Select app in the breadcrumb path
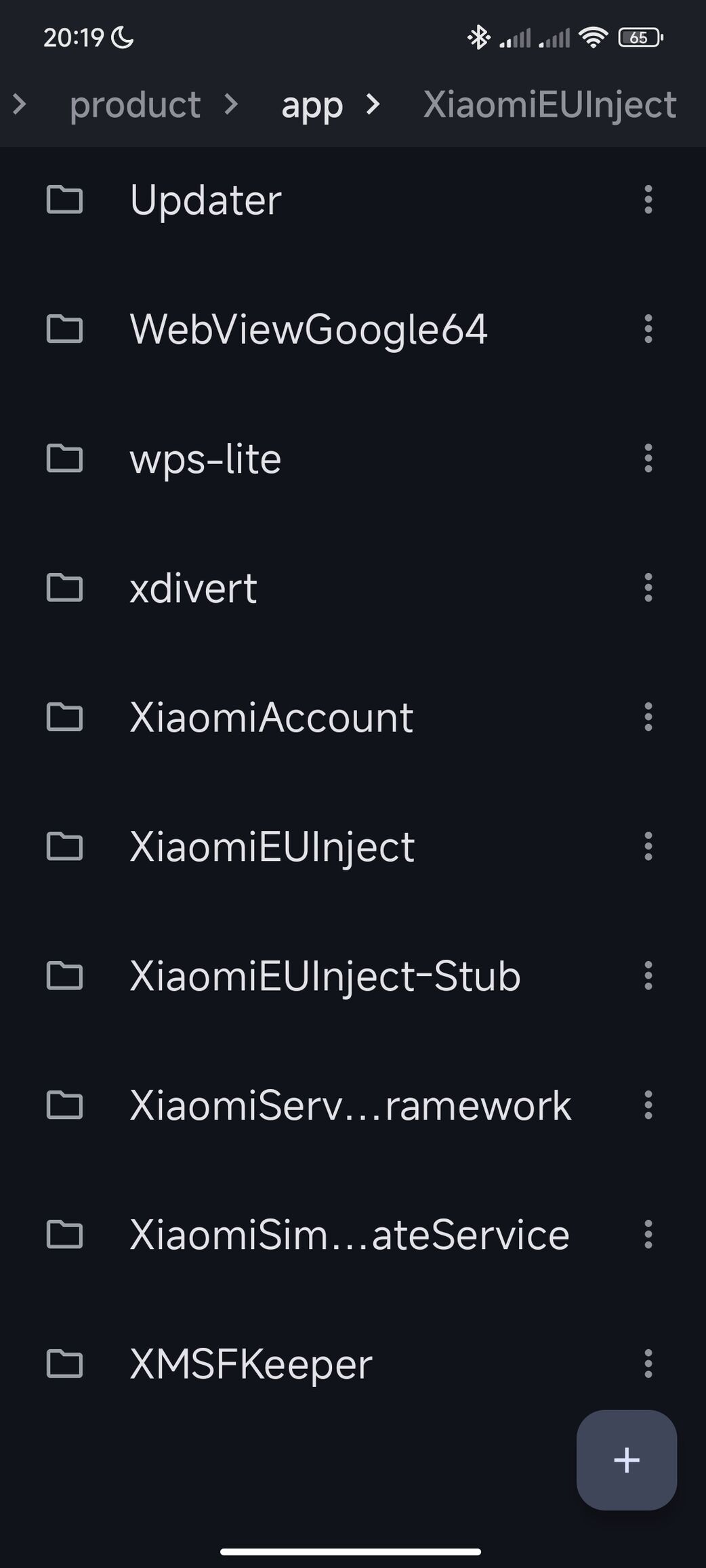 (312, 105)
